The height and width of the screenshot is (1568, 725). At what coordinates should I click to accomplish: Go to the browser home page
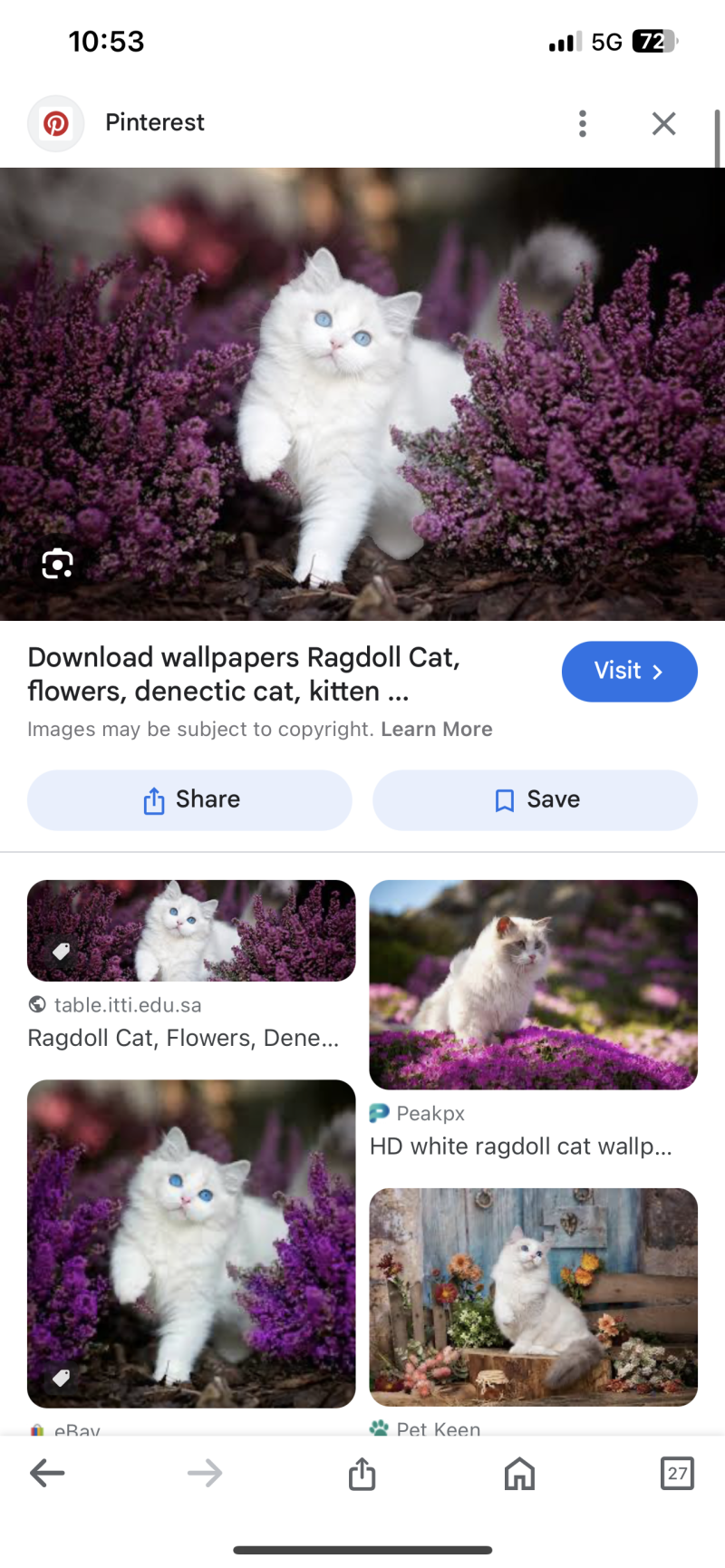(519, 1473)
